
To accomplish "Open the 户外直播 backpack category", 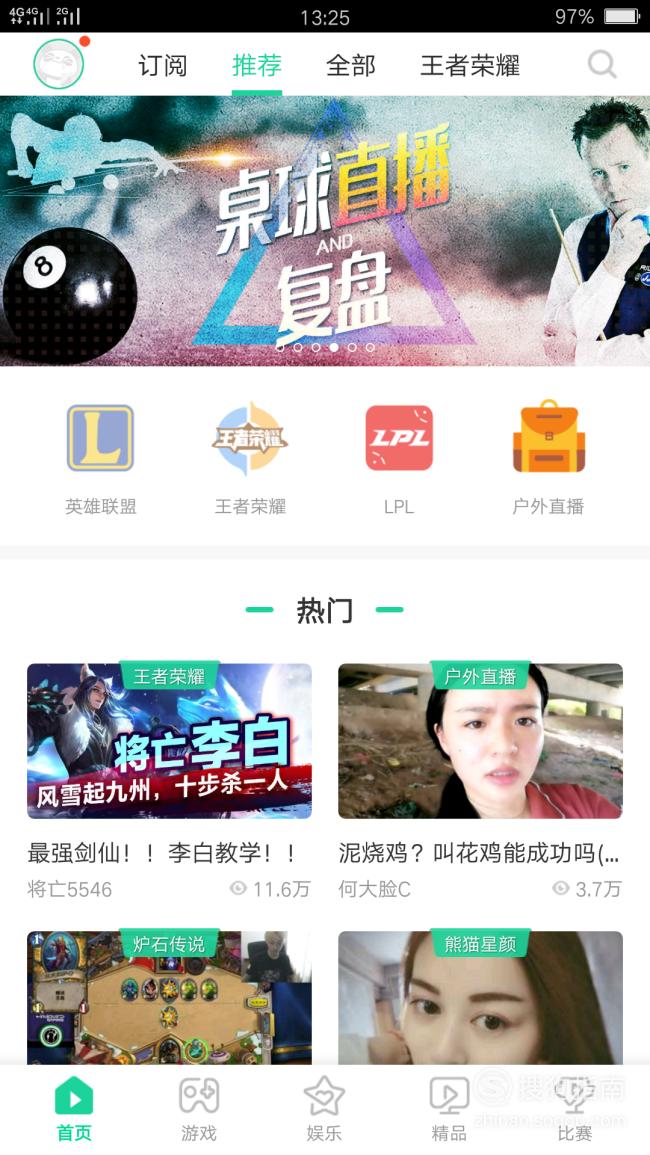I will tap(548, 459).
